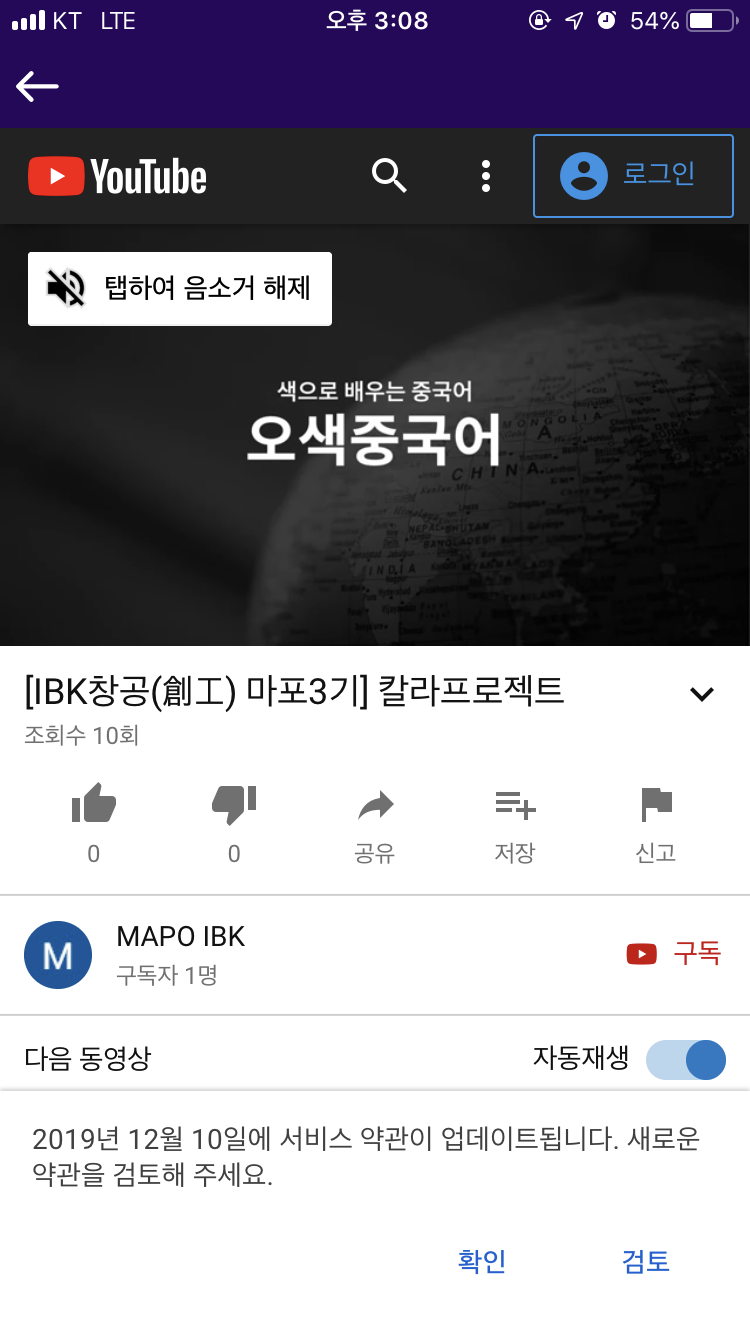Image resolution: width=750 pixels, height=1334 pixels.
Task: Like this video
Action: point(94,804)
